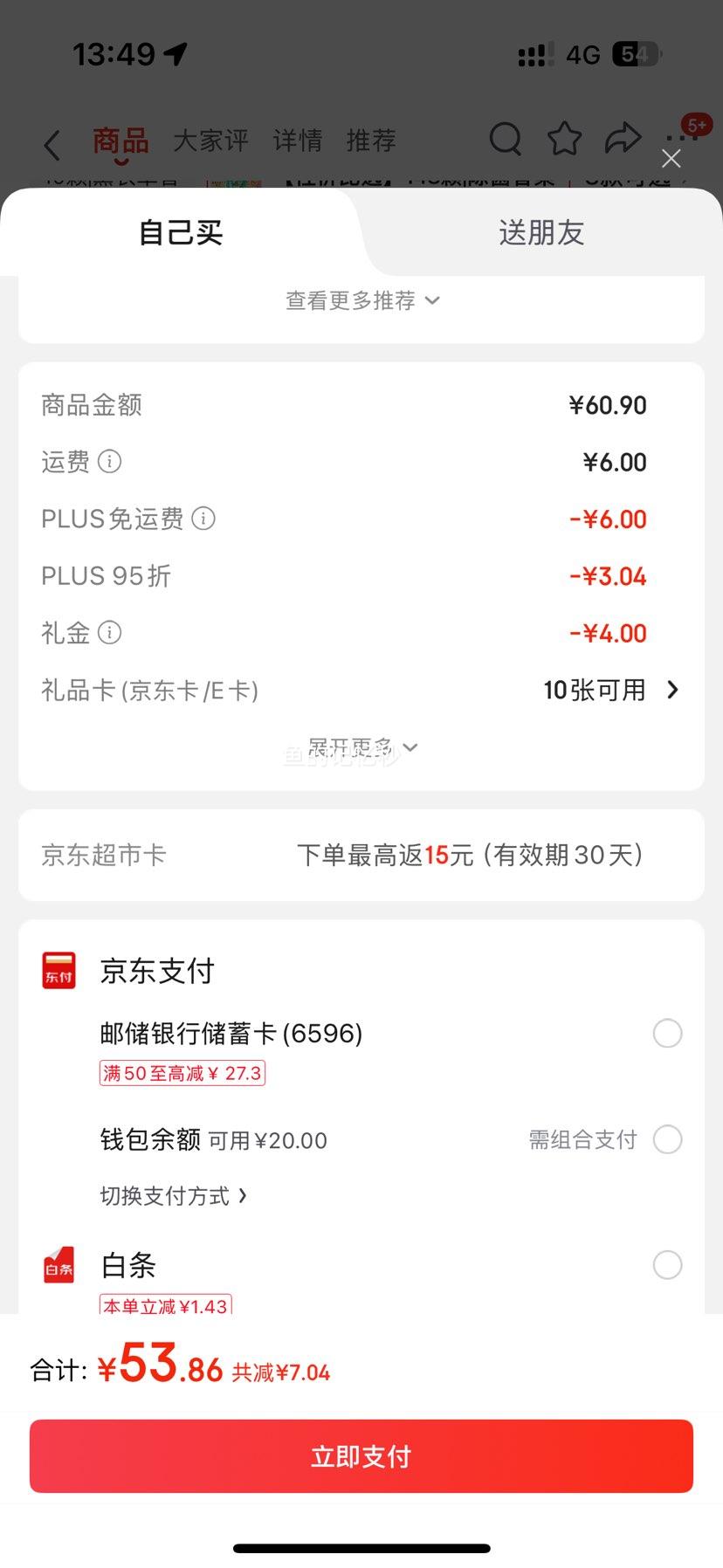The height and width of the screenshot is (1568, 723).
Task: Open the PLUS免运费 info icon
Action: click(x=203, y=519)
